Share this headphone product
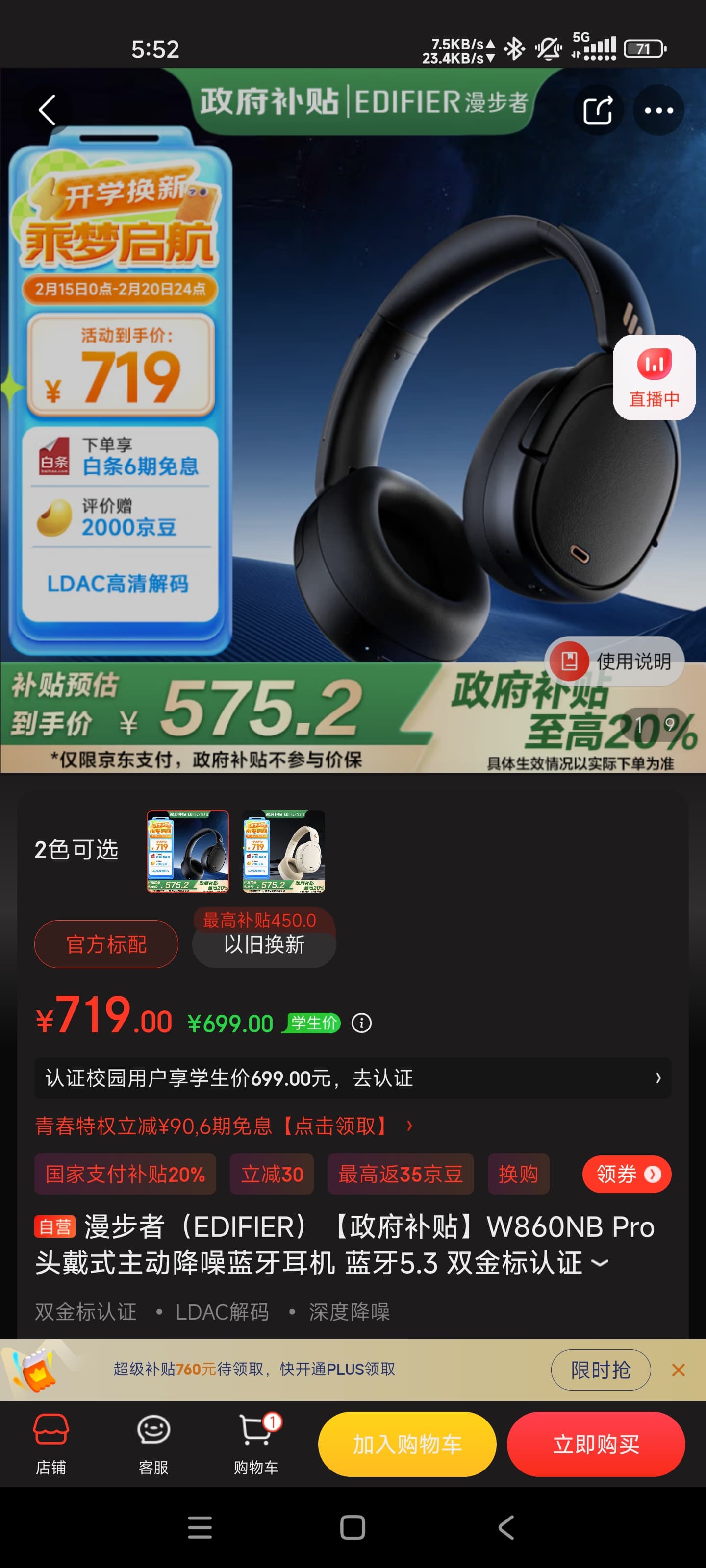706x1568 pixels. tap(598, 110)
